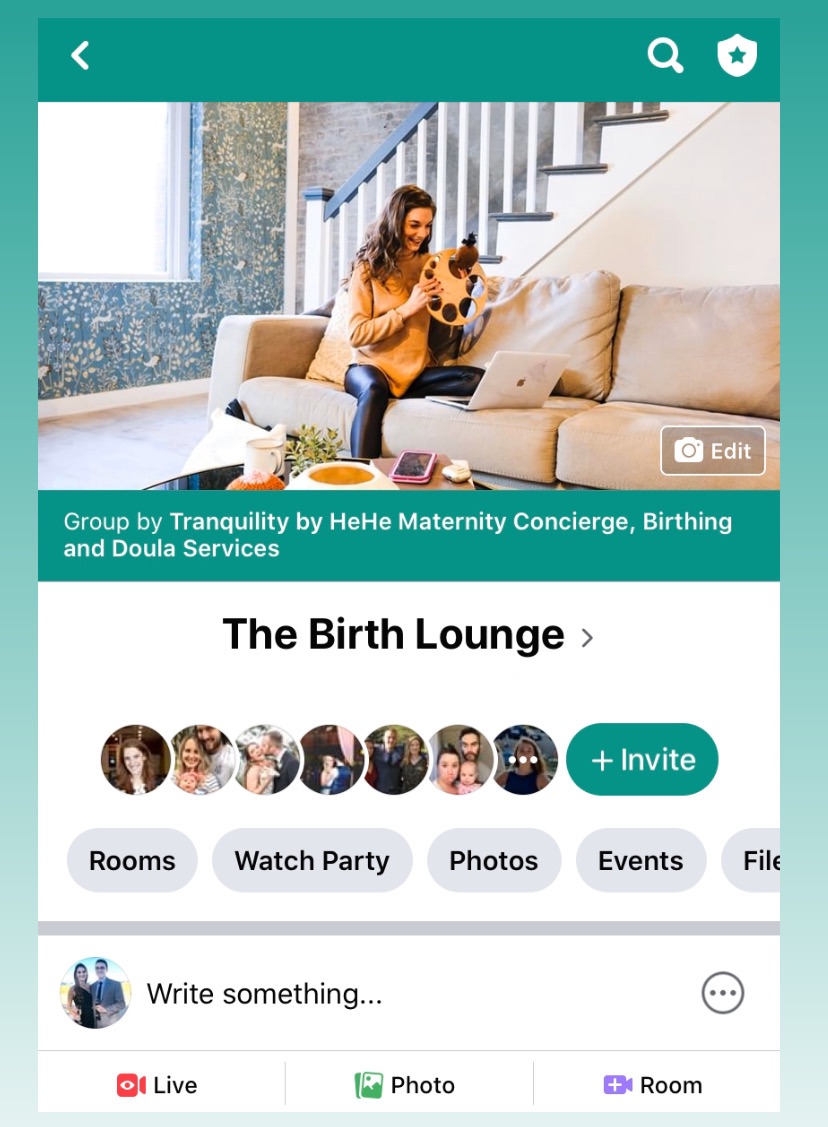The image size is (828, 1127).
Task: Write something in a new post
Action: pyautogui.click(x=265, y=994)
